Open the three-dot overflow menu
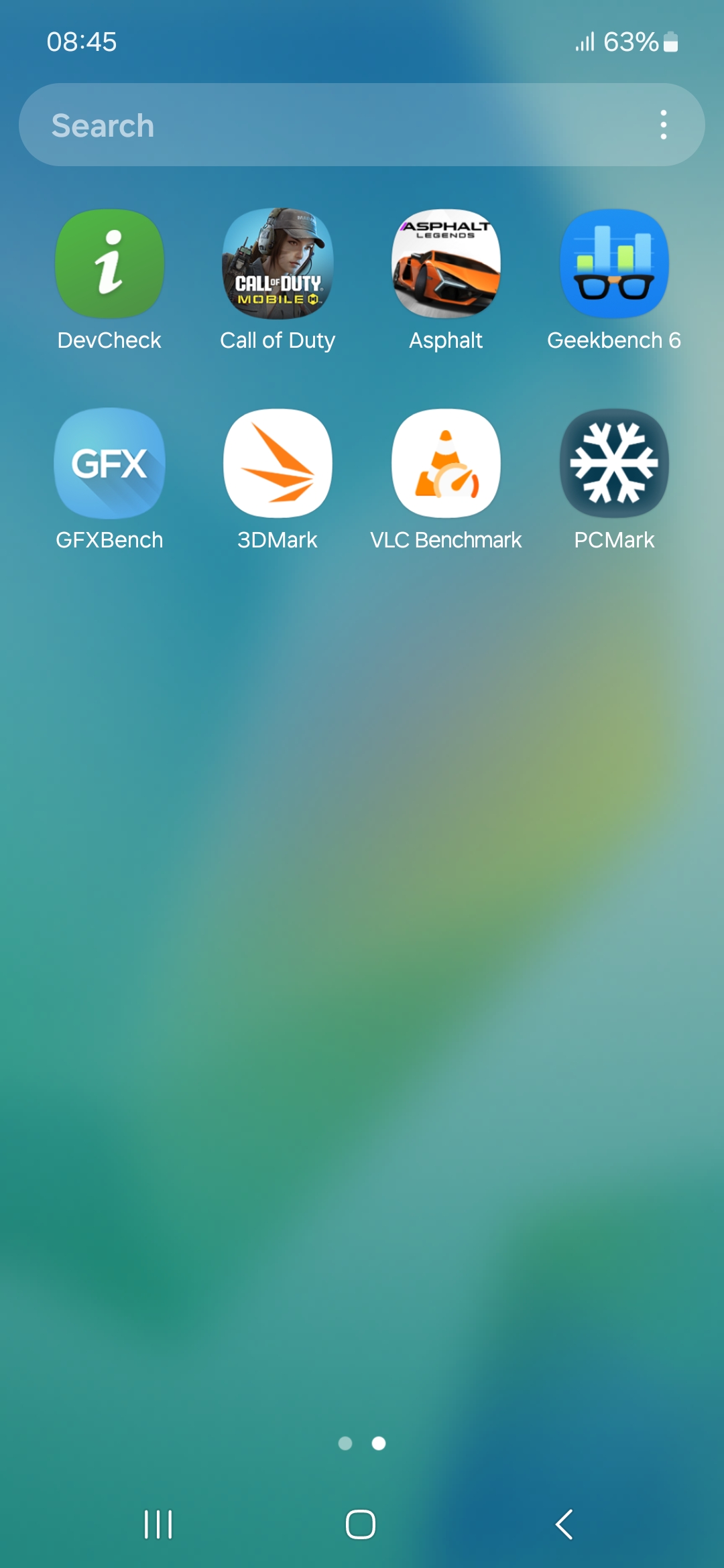This screenshot has width=724, height=1568. click(x=663, y=125)
